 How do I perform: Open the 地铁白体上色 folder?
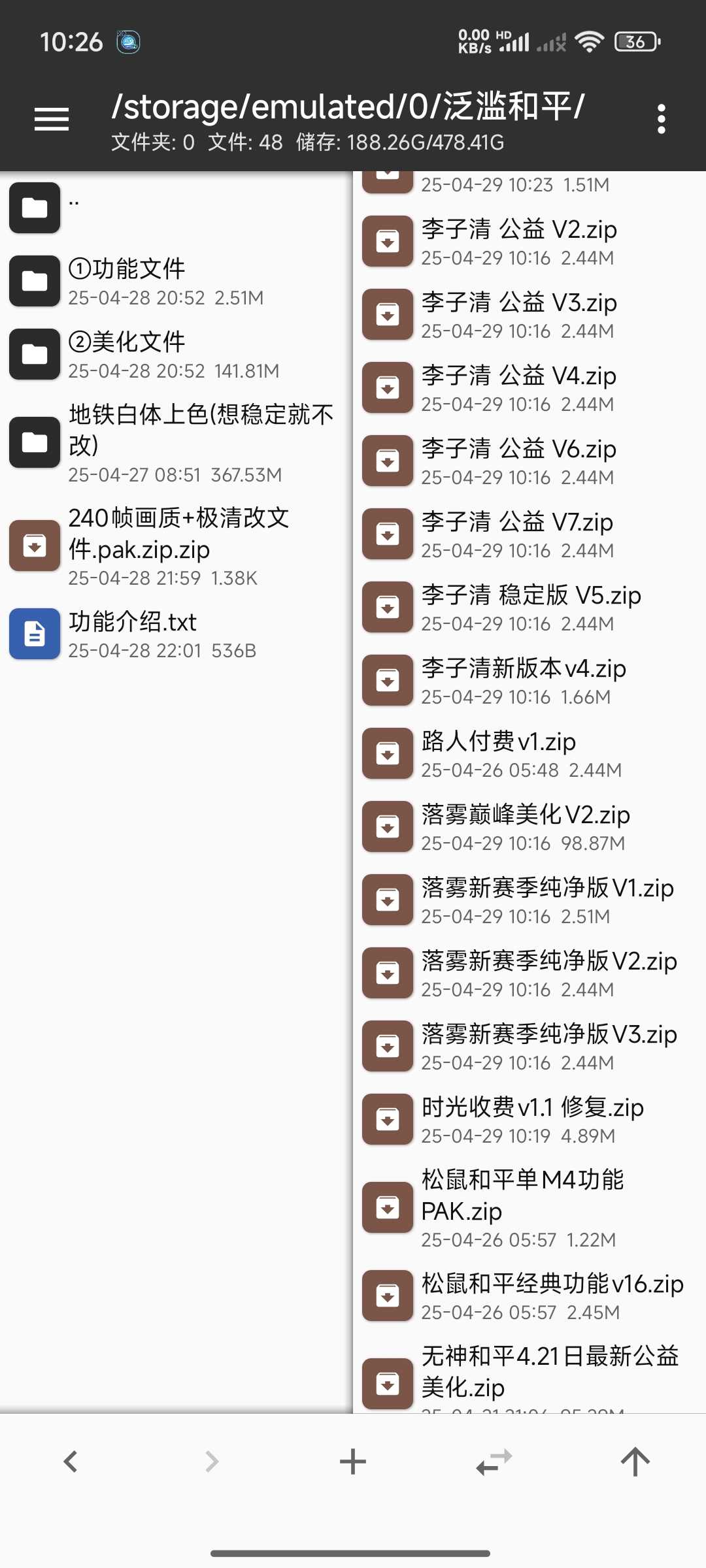pos(176,444)
